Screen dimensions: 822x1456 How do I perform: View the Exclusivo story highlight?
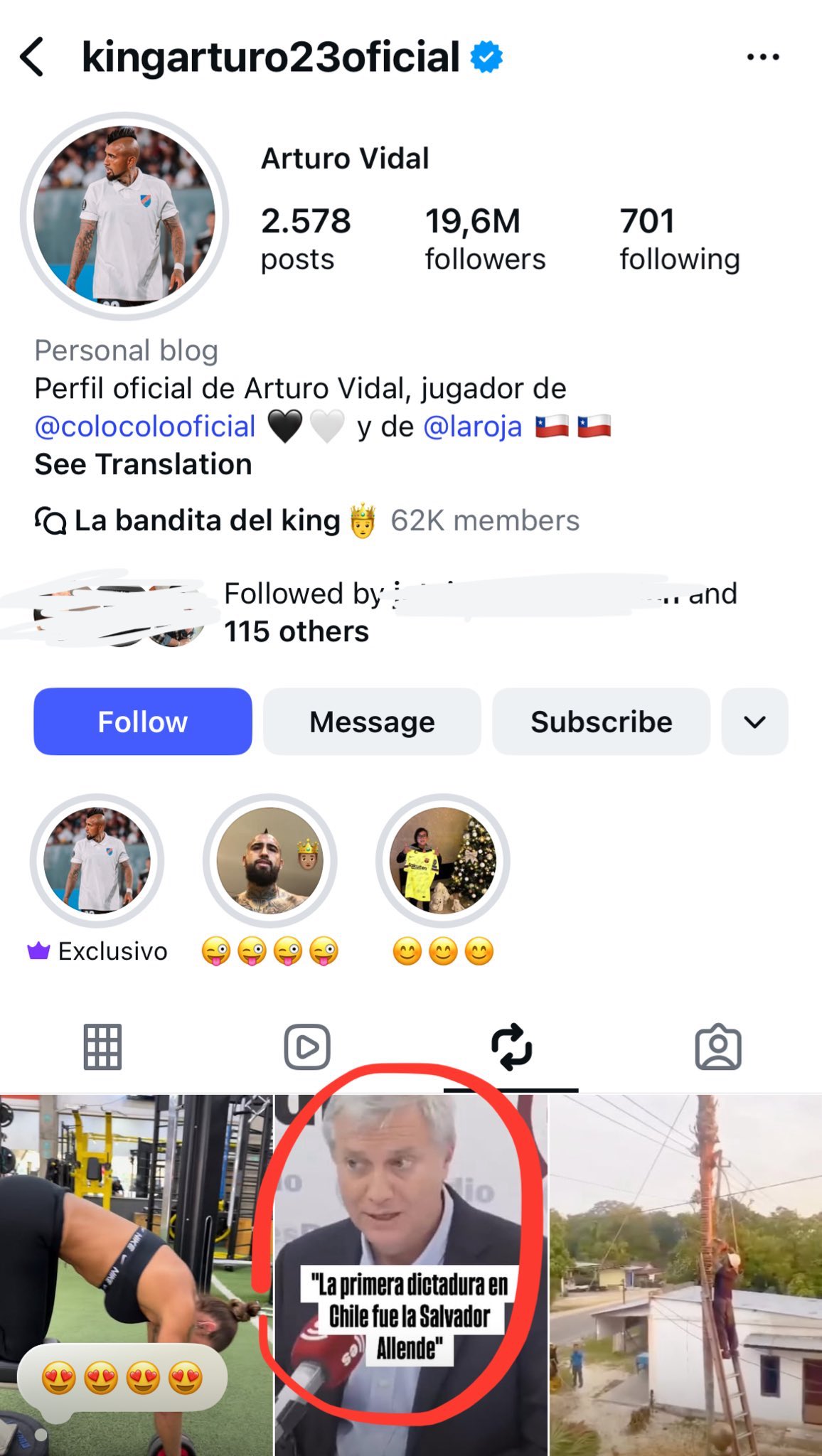[x=97, y=860]
